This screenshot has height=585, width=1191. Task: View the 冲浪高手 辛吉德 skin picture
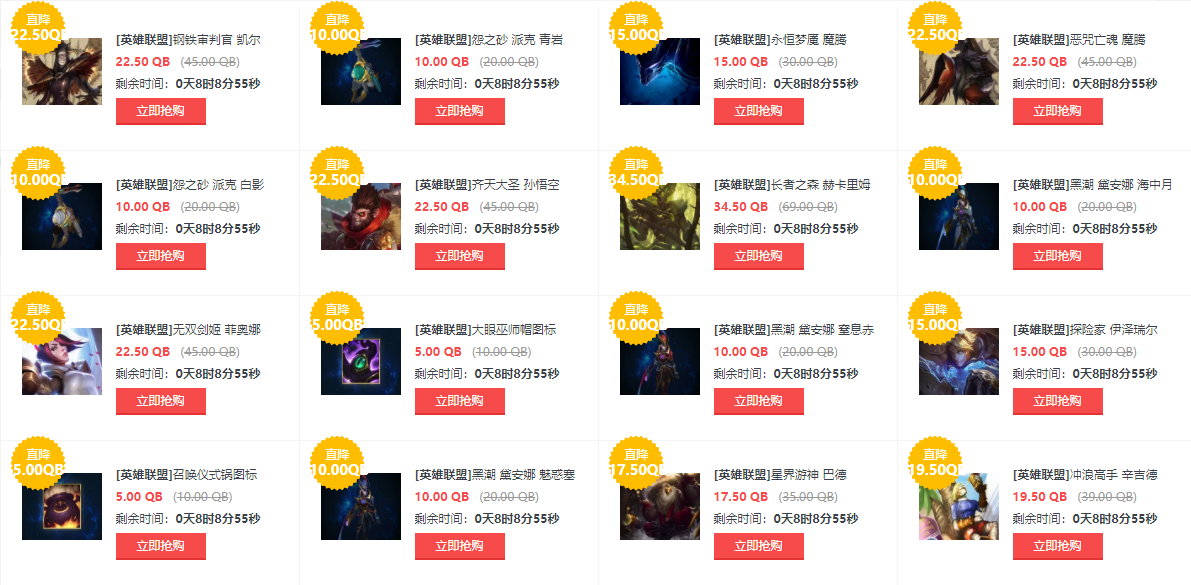[x=958, y=506]
